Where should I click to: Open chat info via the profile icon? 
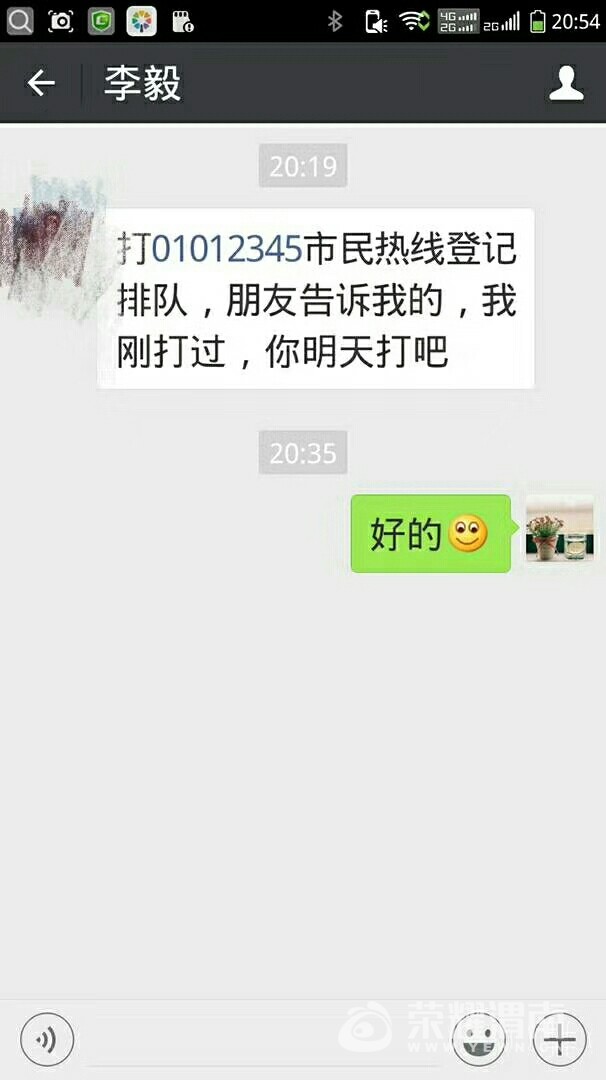[566, 83]
